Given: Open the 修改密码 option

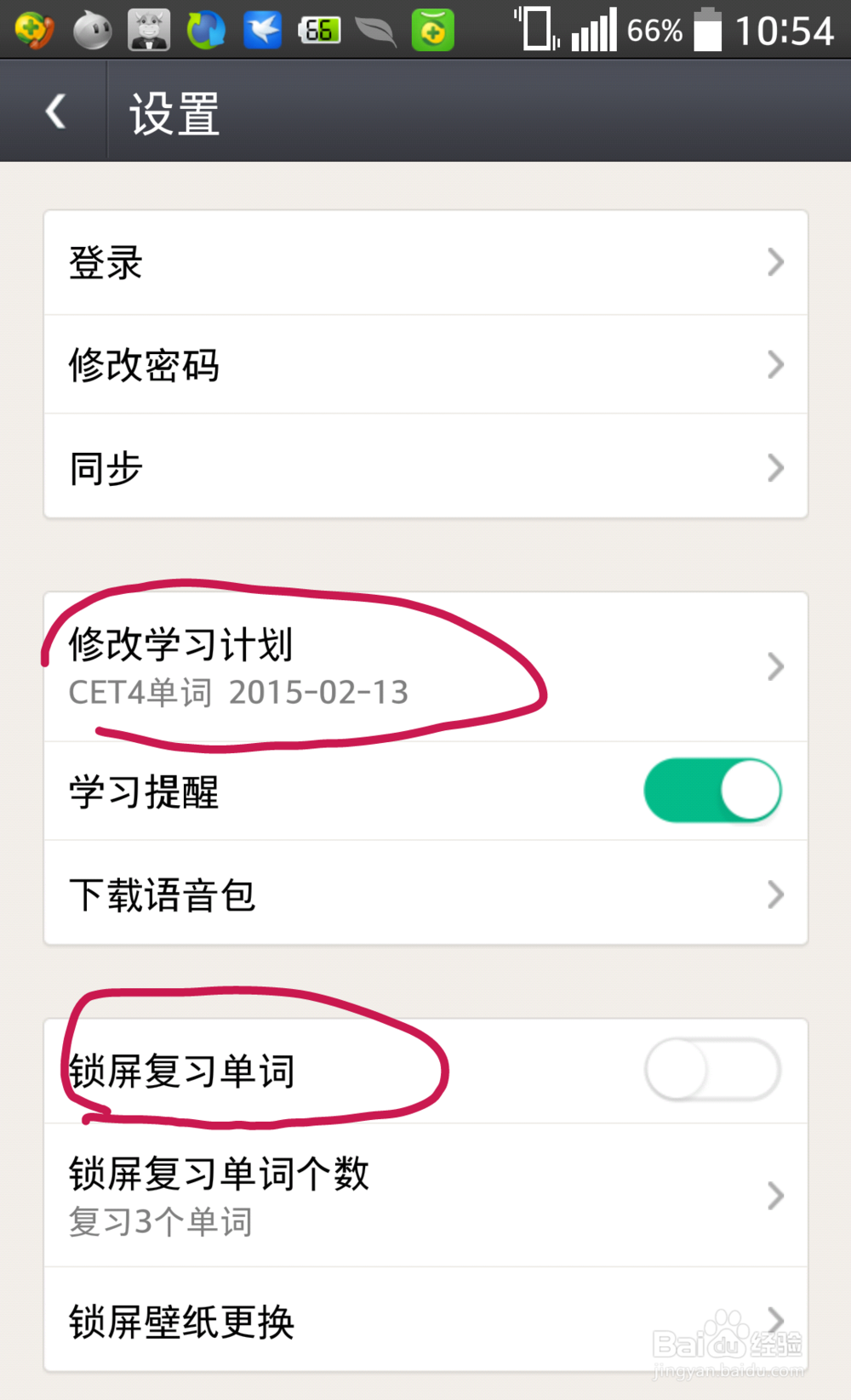Looking at the screenshot, I should pyautogui.click(x=425, y=365).
